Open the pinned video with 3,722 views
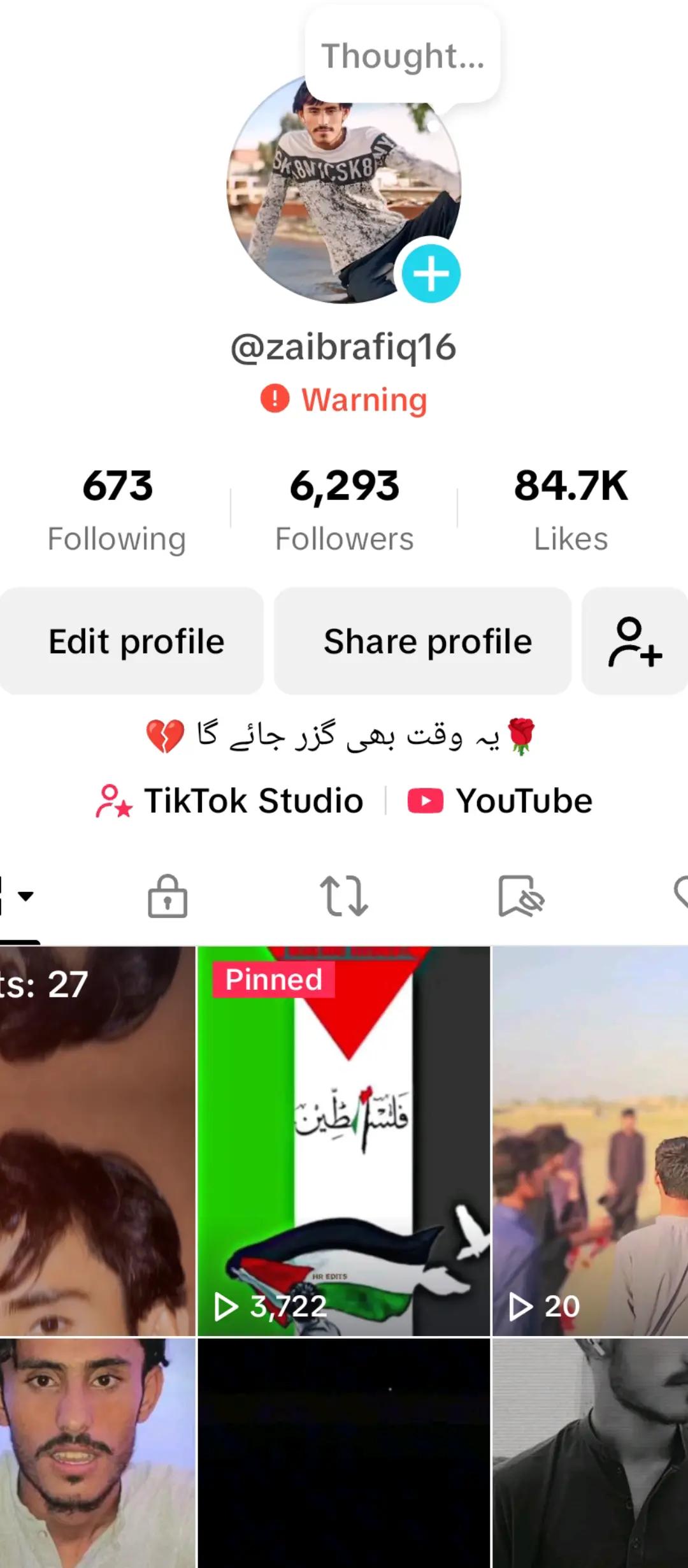The height and width of the screenshot is (1568, 688). coord(344,1141)
